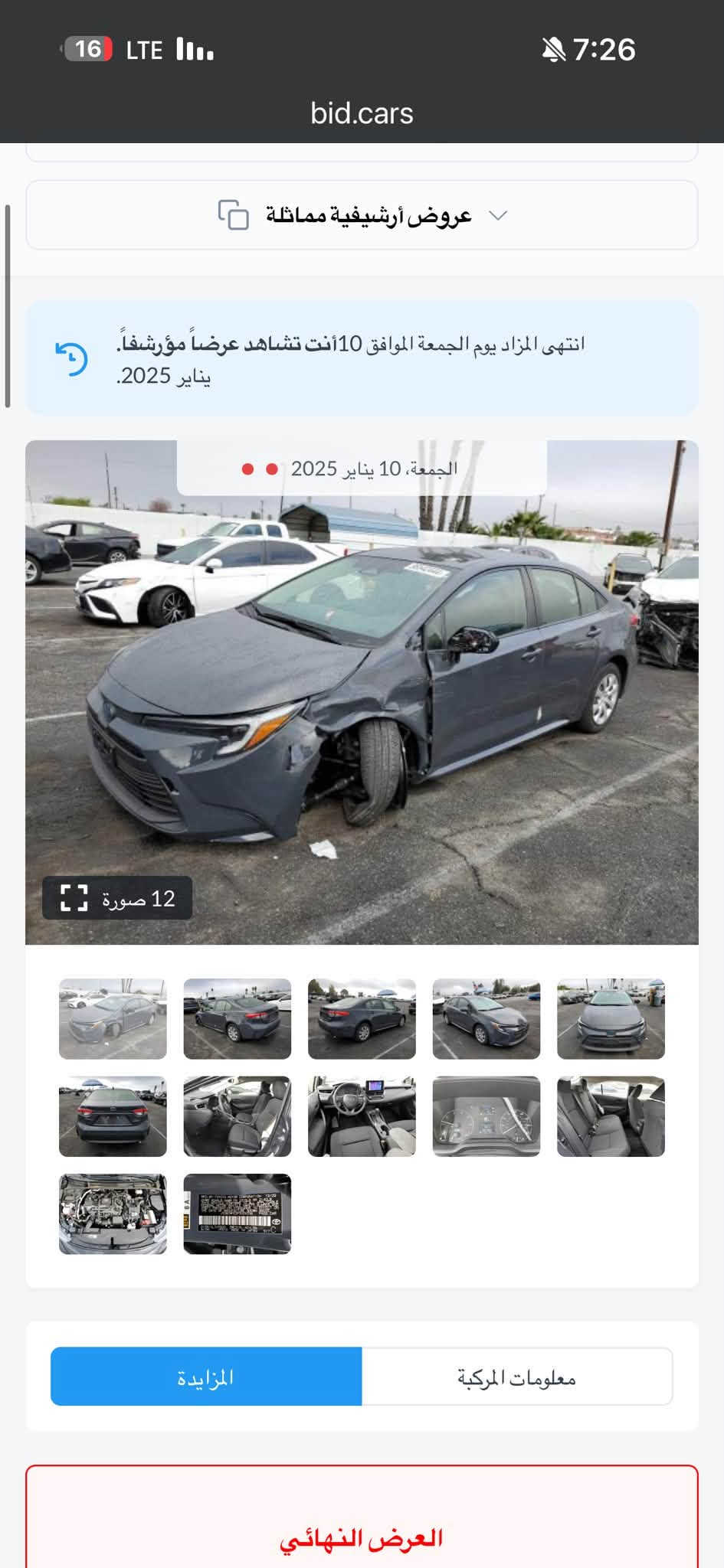Tap the bid.cars address bar
This screenshot has height=1568, width=724.
point(362,113)
